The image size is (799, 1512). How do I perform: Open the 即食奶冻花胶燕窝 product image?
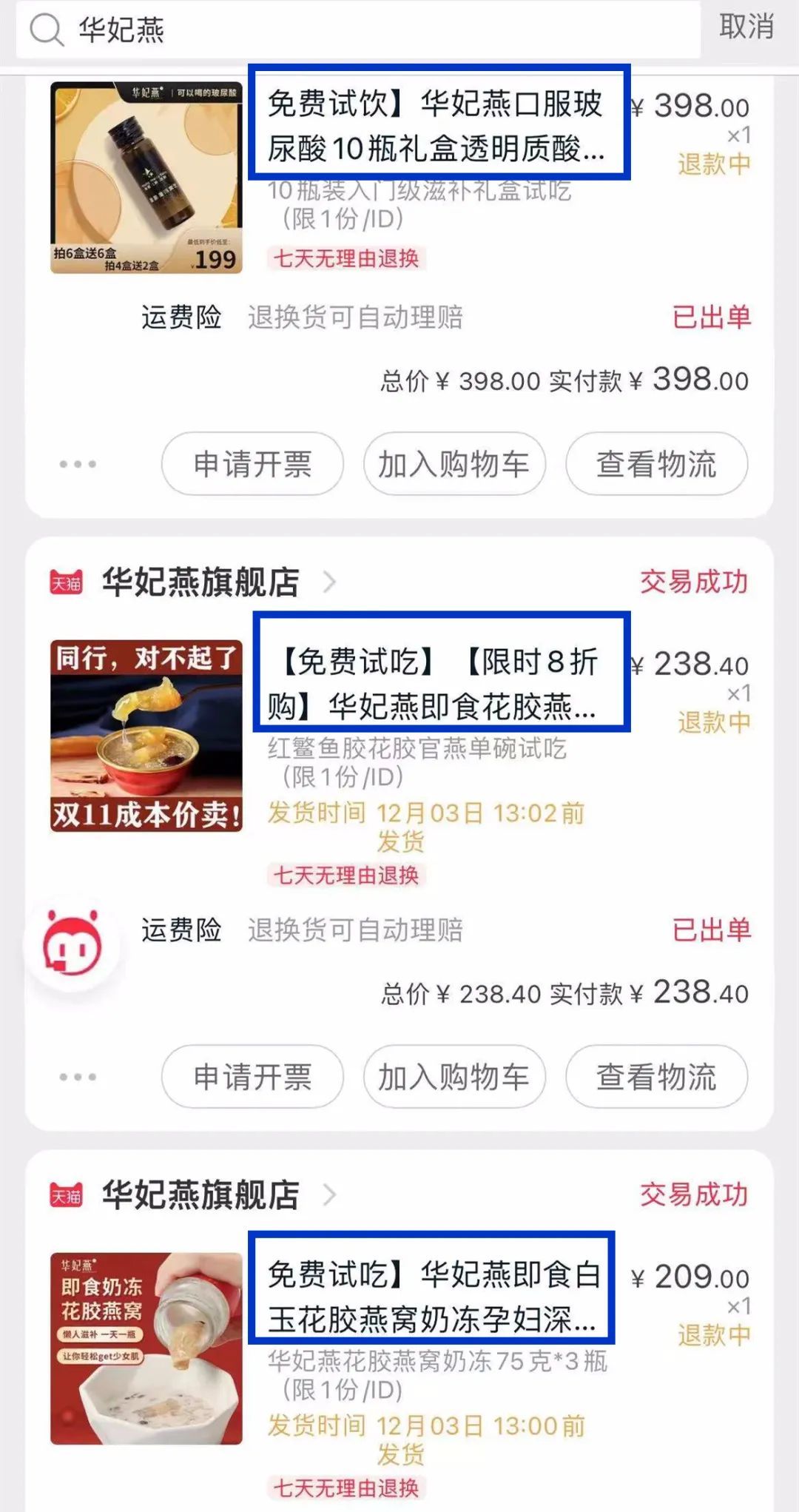pos(146,1348)
